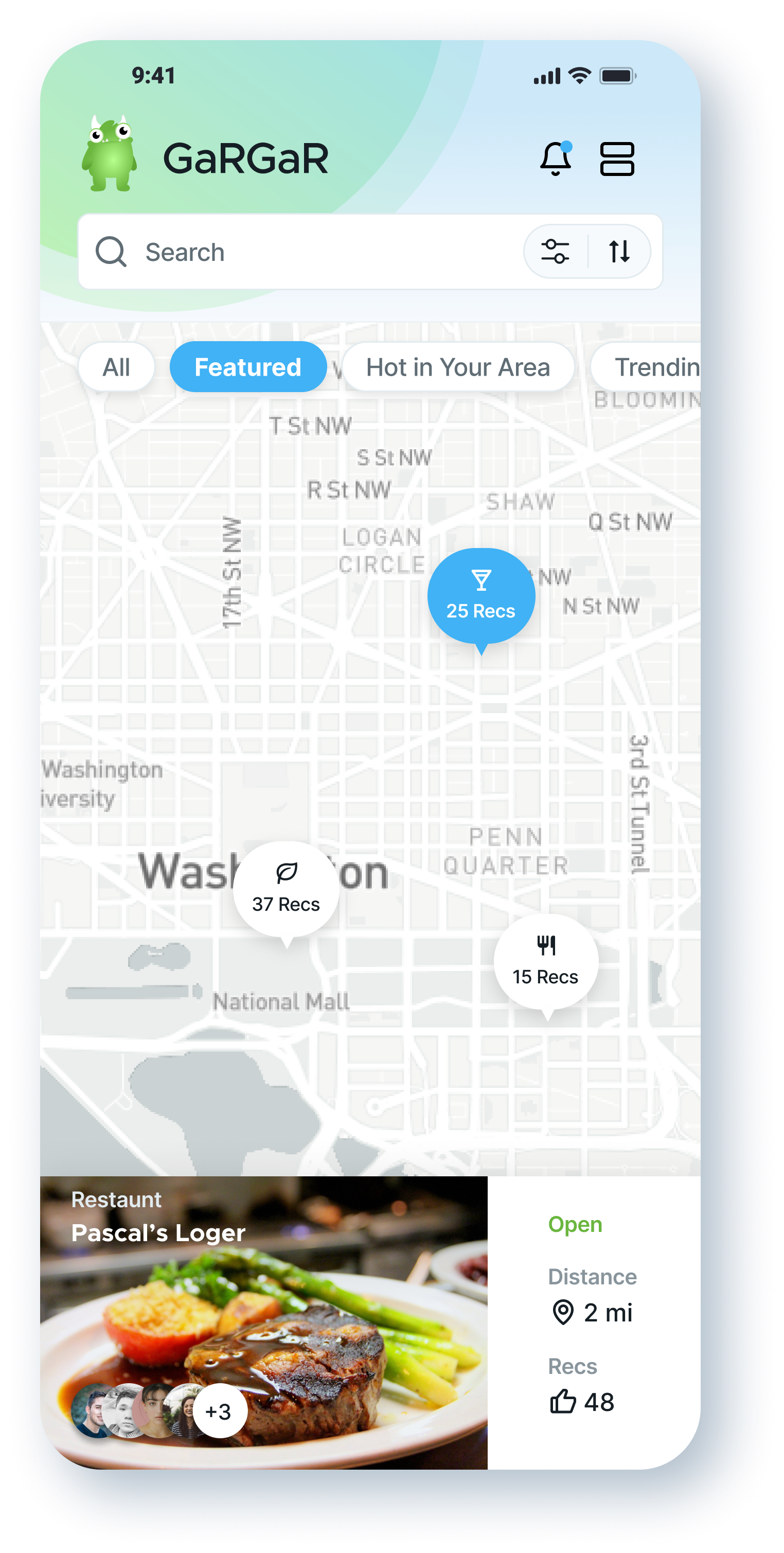View the +3 more recommenders
This screenshot has height=1553, width=784.
[x=219, y=1411]
